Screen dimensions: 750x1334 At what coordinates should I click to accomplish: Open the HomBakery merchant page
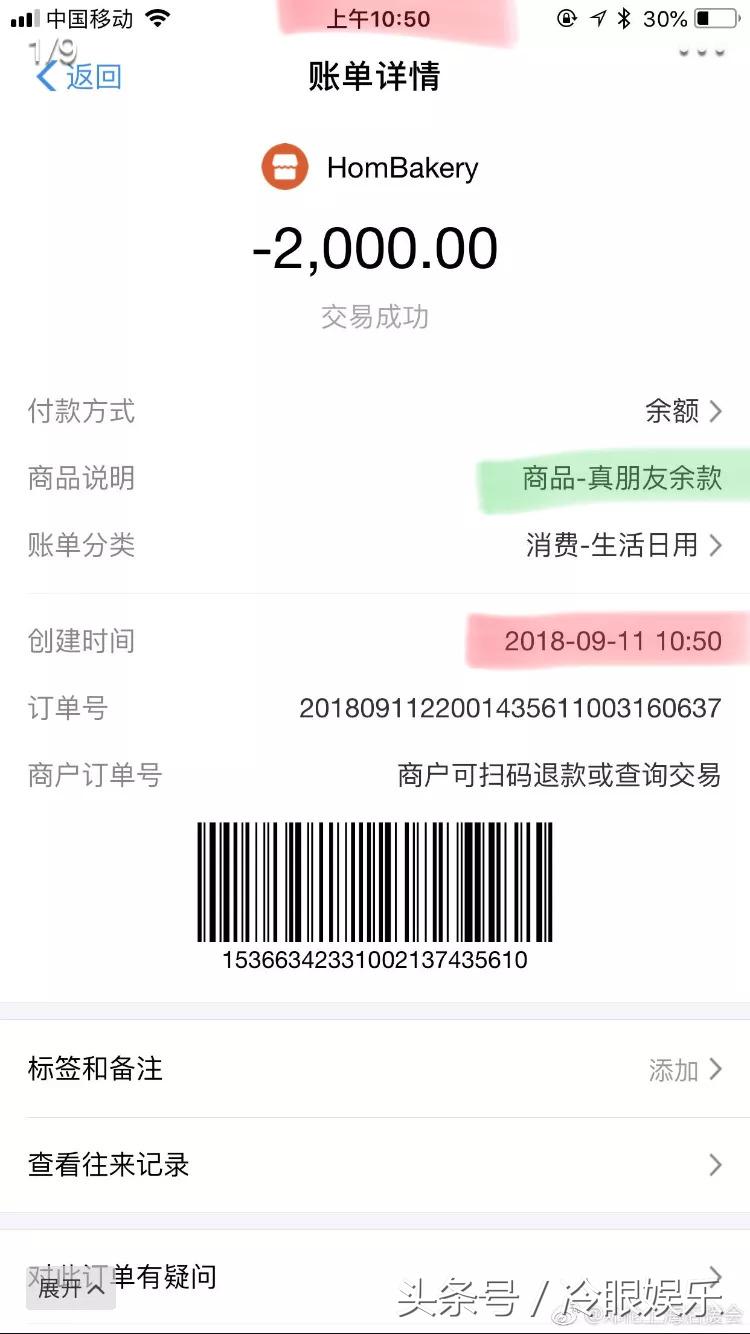coord(372,167)
